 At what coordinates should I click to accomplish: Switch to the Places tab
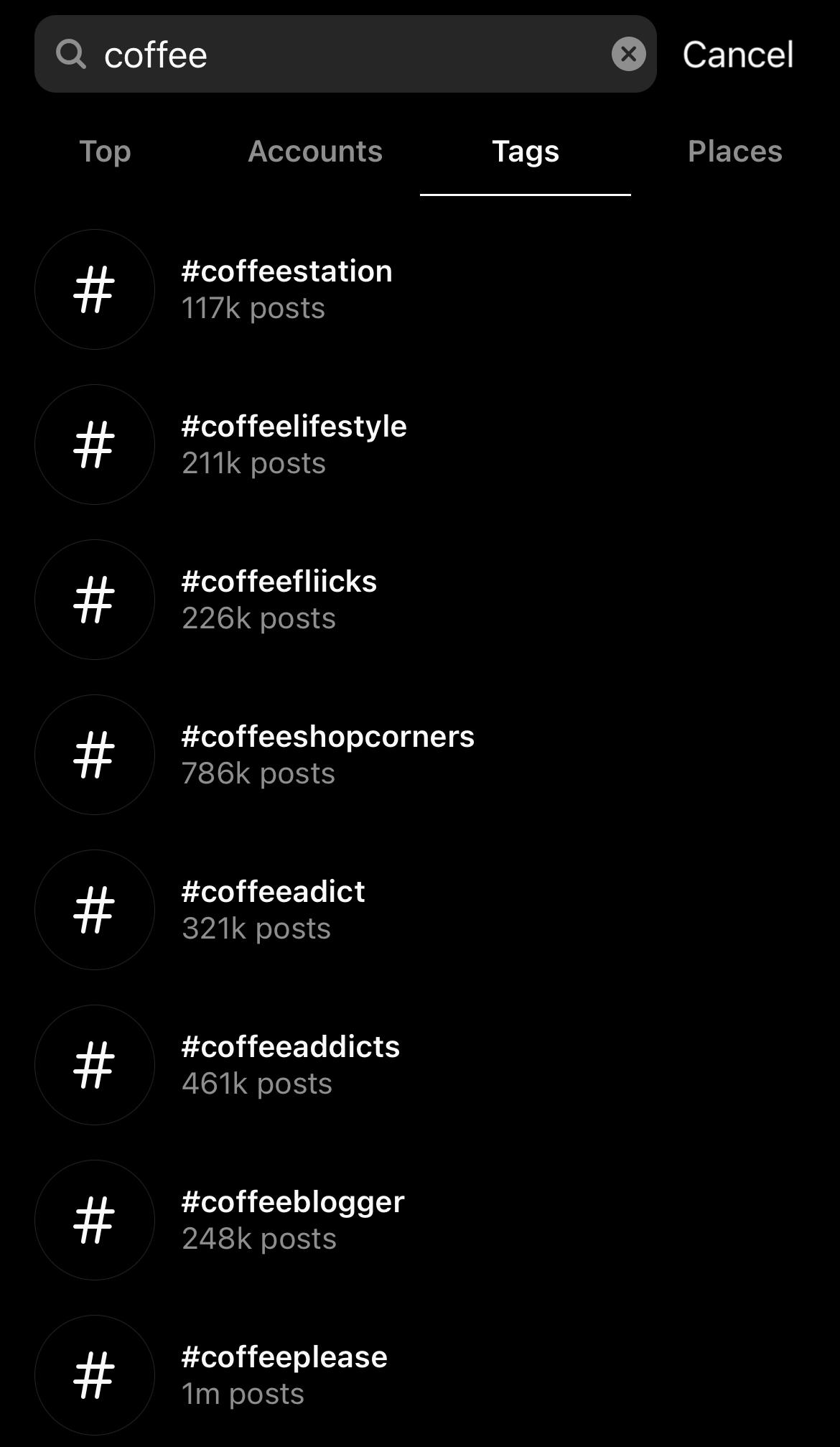734,152
